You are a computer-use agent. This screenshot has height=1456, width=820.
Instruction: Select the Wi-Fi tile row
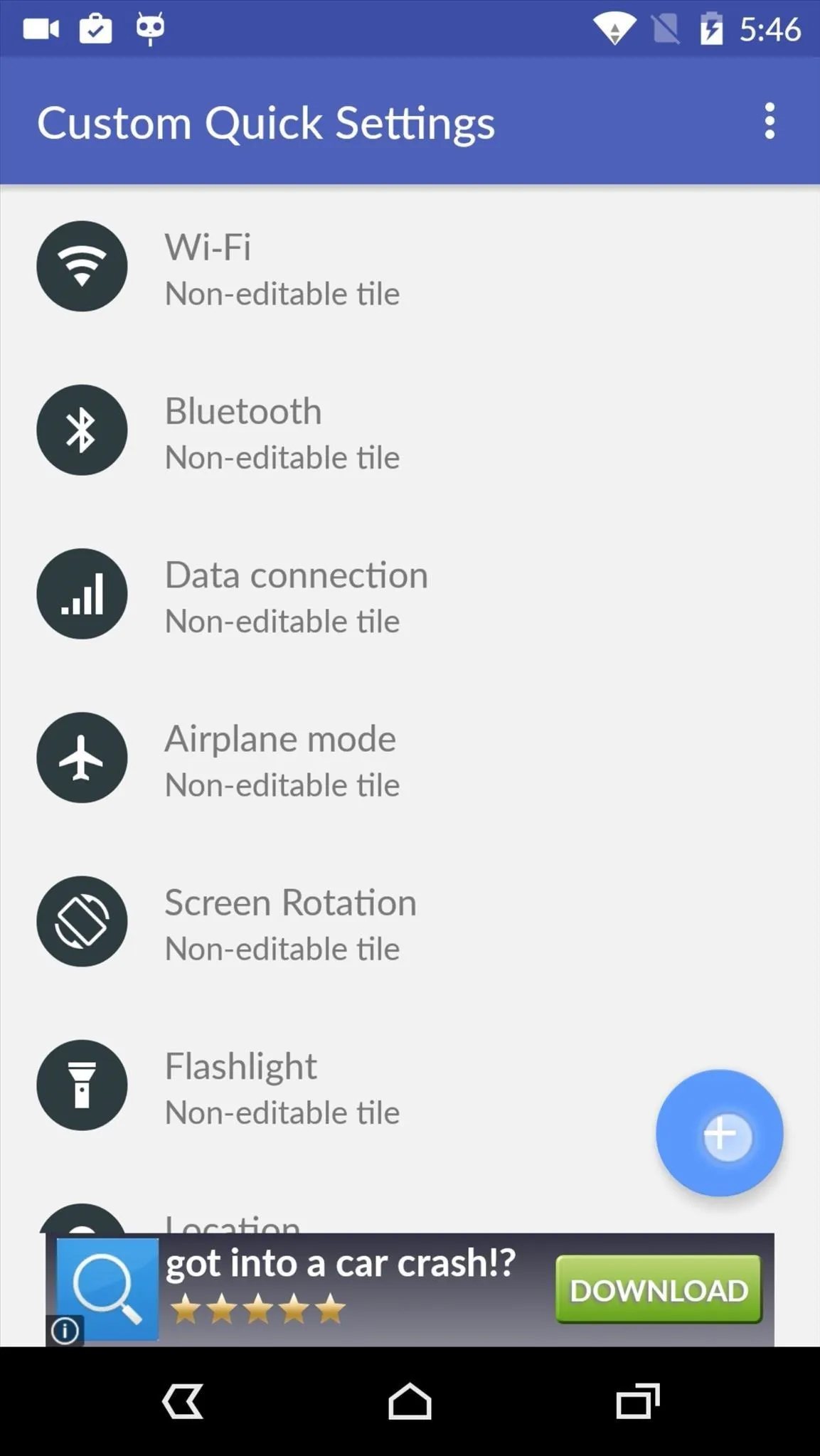click(410, 267)
